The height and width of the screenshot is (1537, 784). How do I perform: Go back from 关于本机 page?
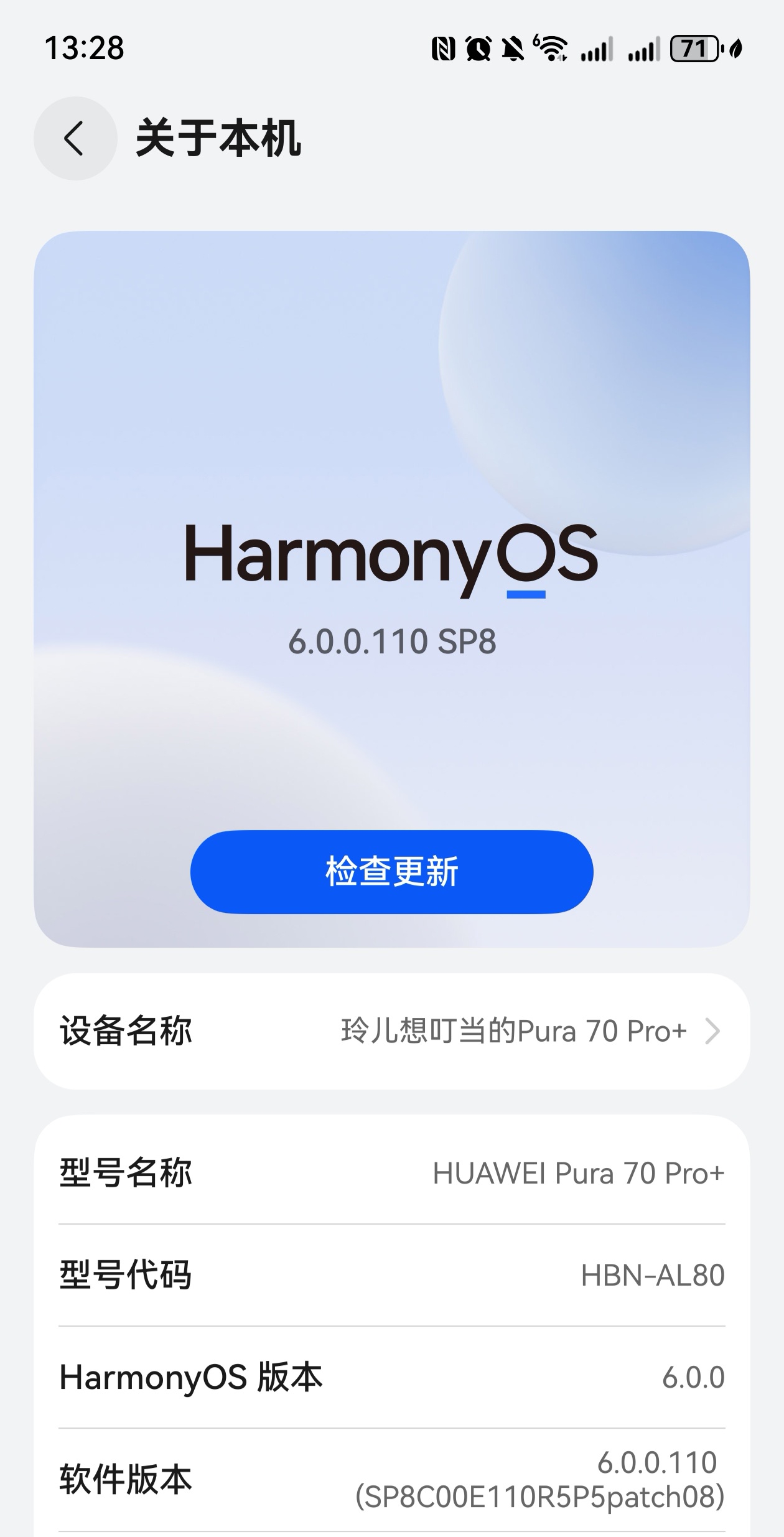click(x=75, y=138)
